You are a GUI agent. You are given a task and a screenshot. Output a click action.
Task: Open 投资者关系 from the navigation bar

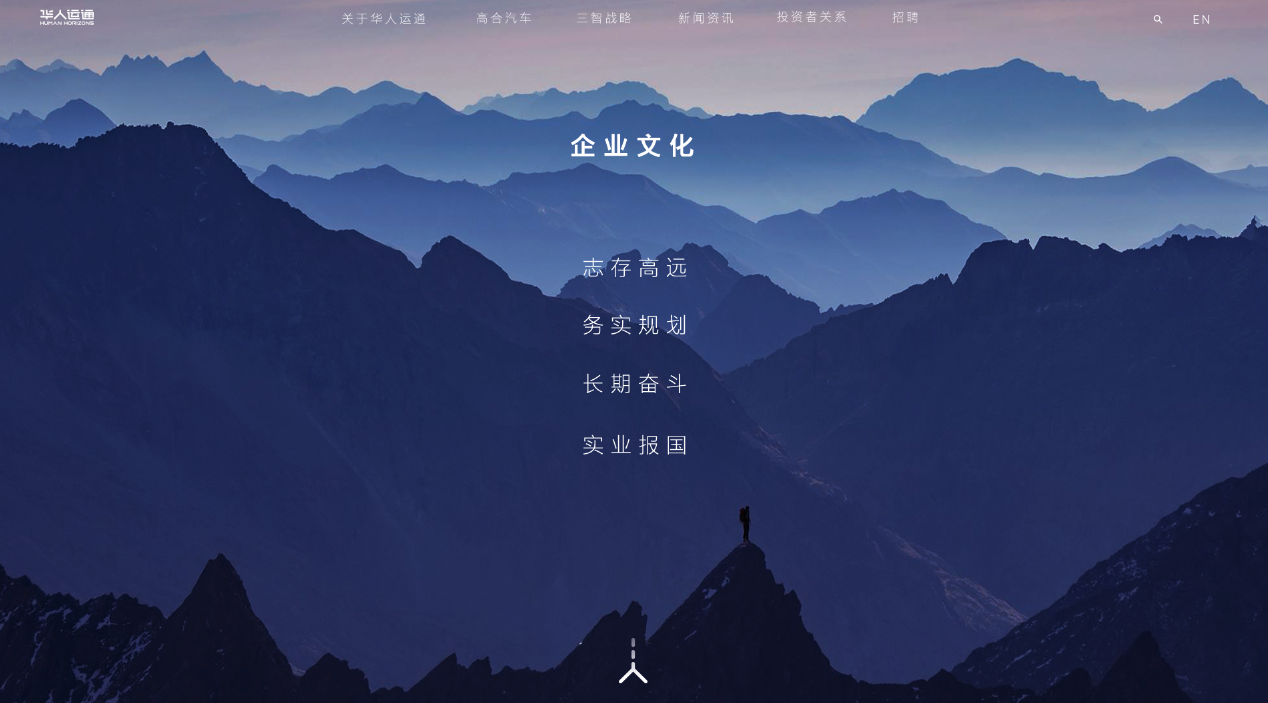(x=812, y=17)
